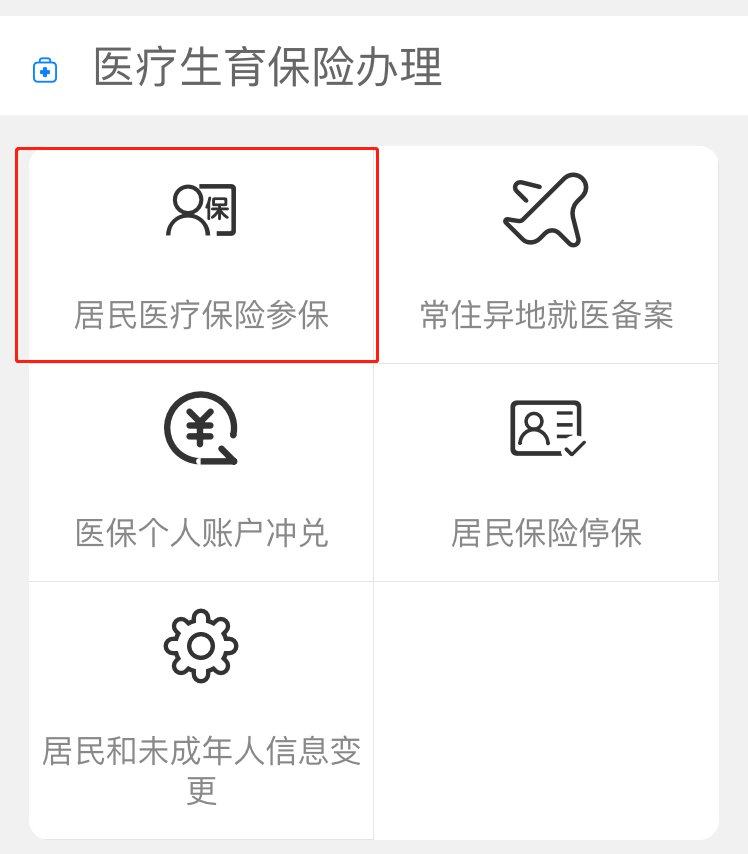Select 常住异地就医备案 option
This screenshot has height=854, width=748.
coord(546,255)
